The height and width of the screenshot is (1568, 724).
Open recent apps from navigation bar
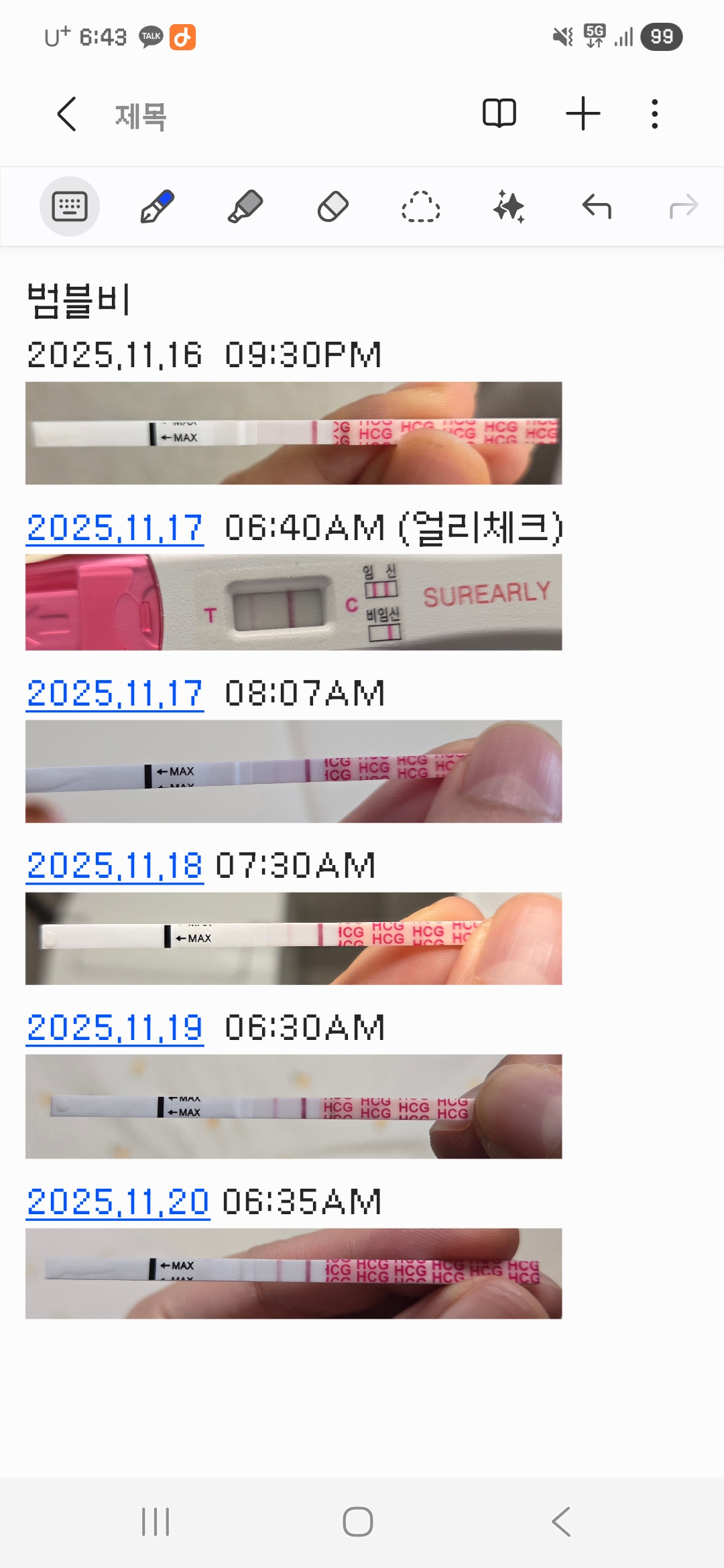[x=156, y=1521]
